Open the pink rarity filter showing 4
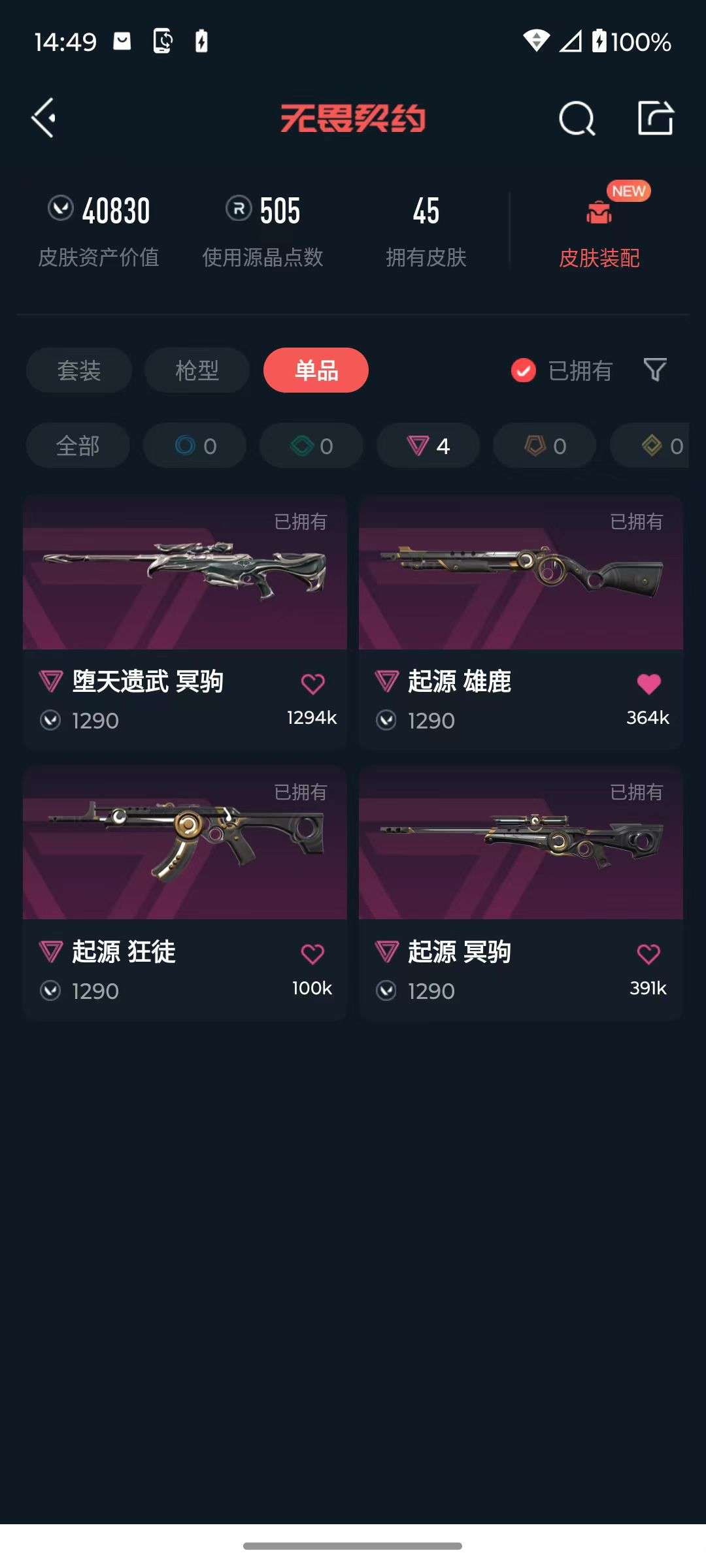 point(427,446)
